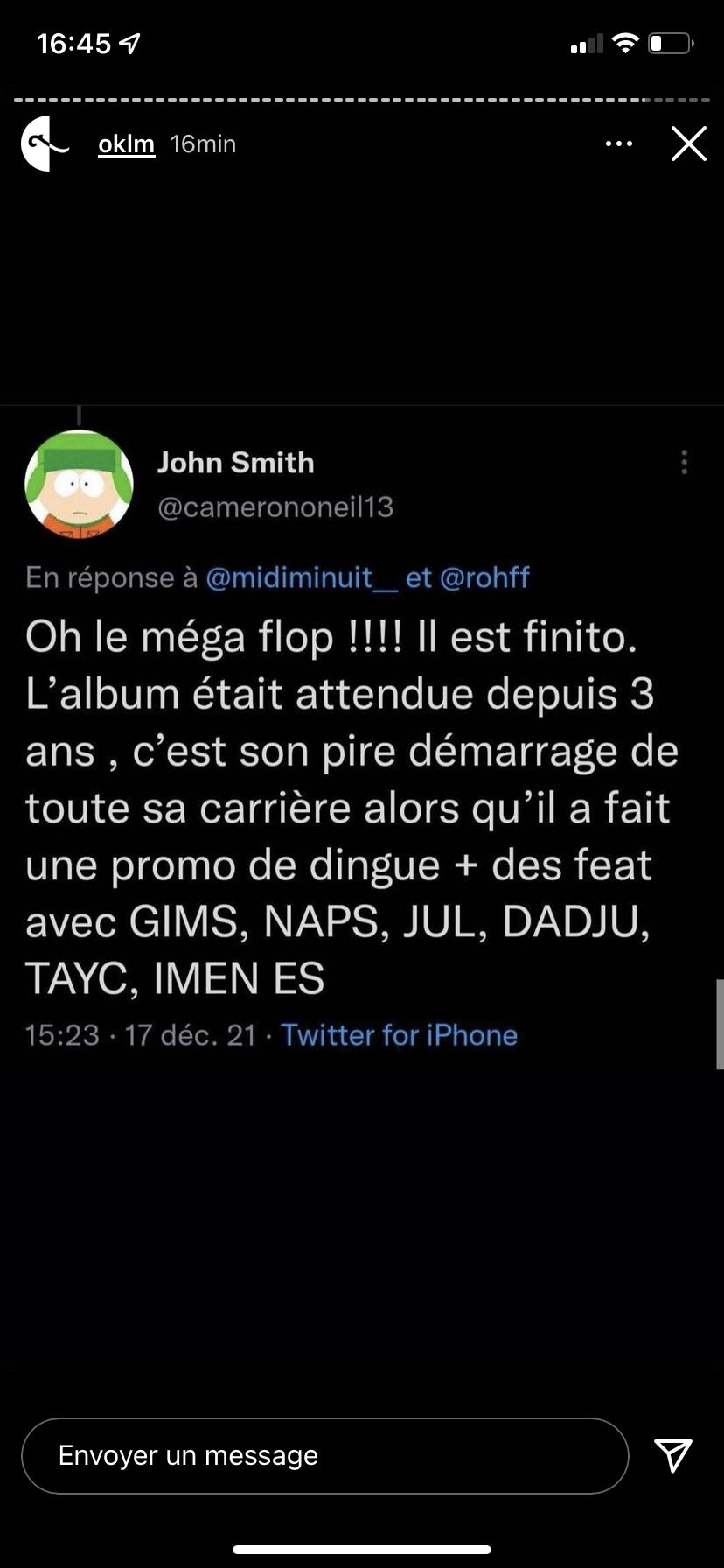724x1568 pixels.
Task: Type in the Envoyer un message field
Action: [324, 1455]
